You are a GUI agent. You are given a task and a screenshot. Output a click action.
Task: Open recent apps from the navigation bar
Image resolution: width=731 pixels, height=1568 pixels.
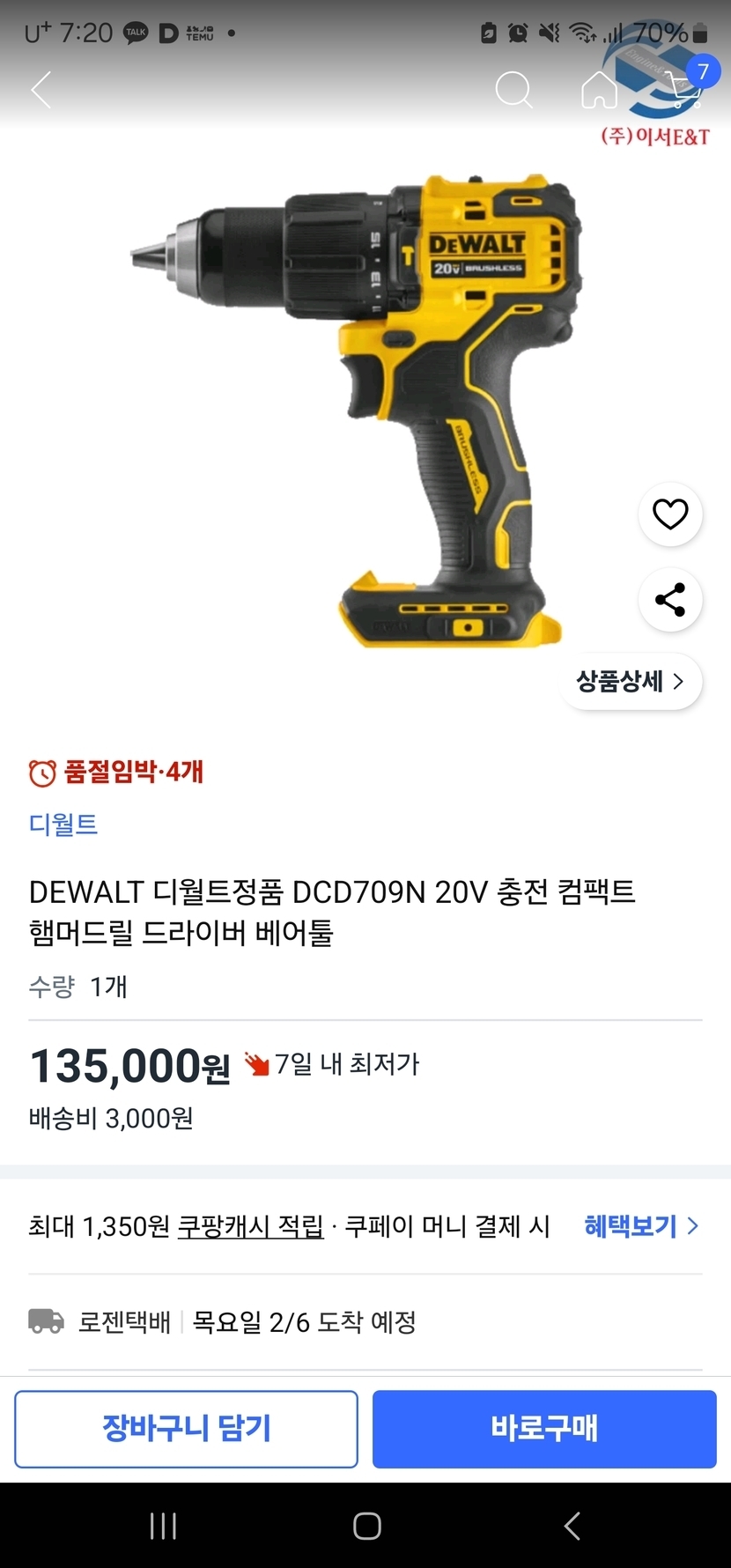click(164, 1526)
